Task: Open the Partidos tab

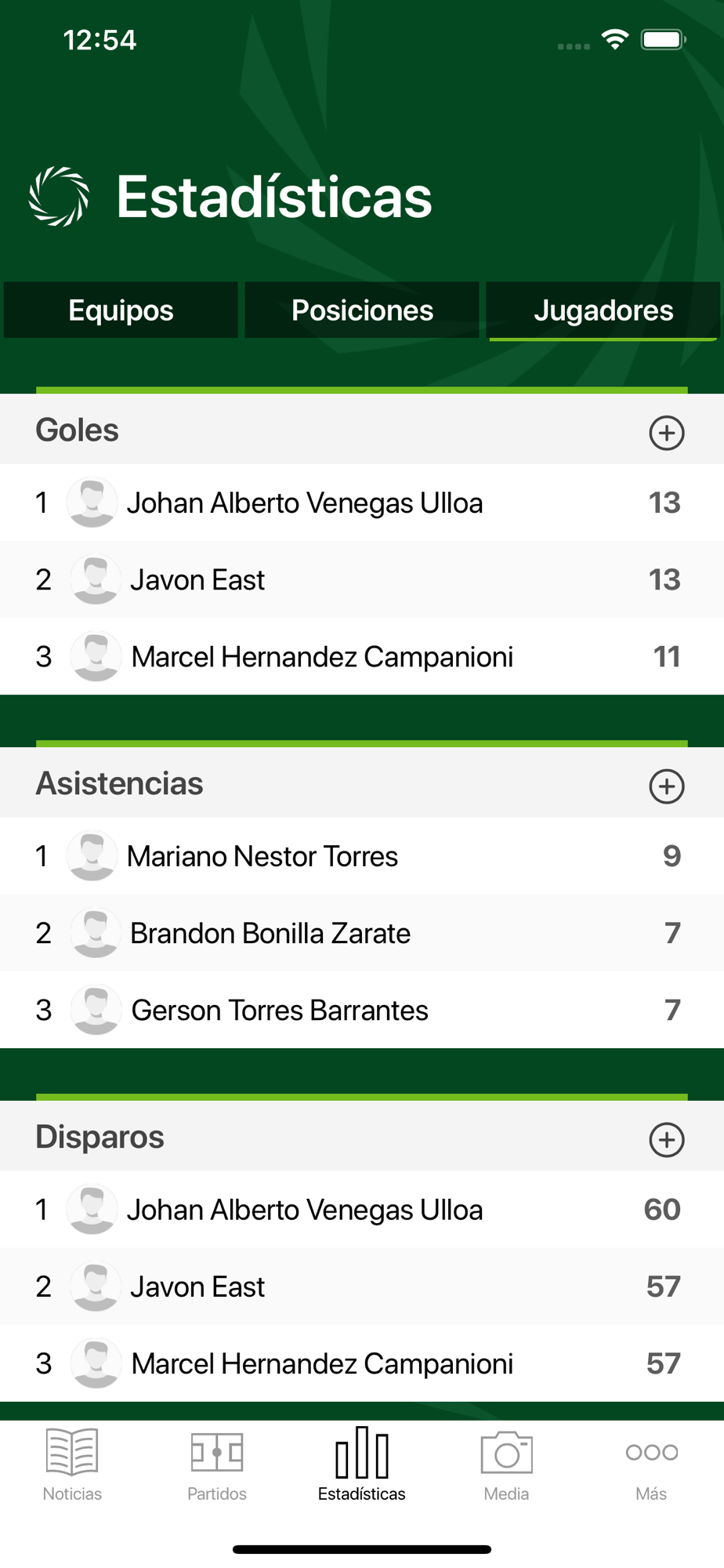Action: [x=217, y=1465]
